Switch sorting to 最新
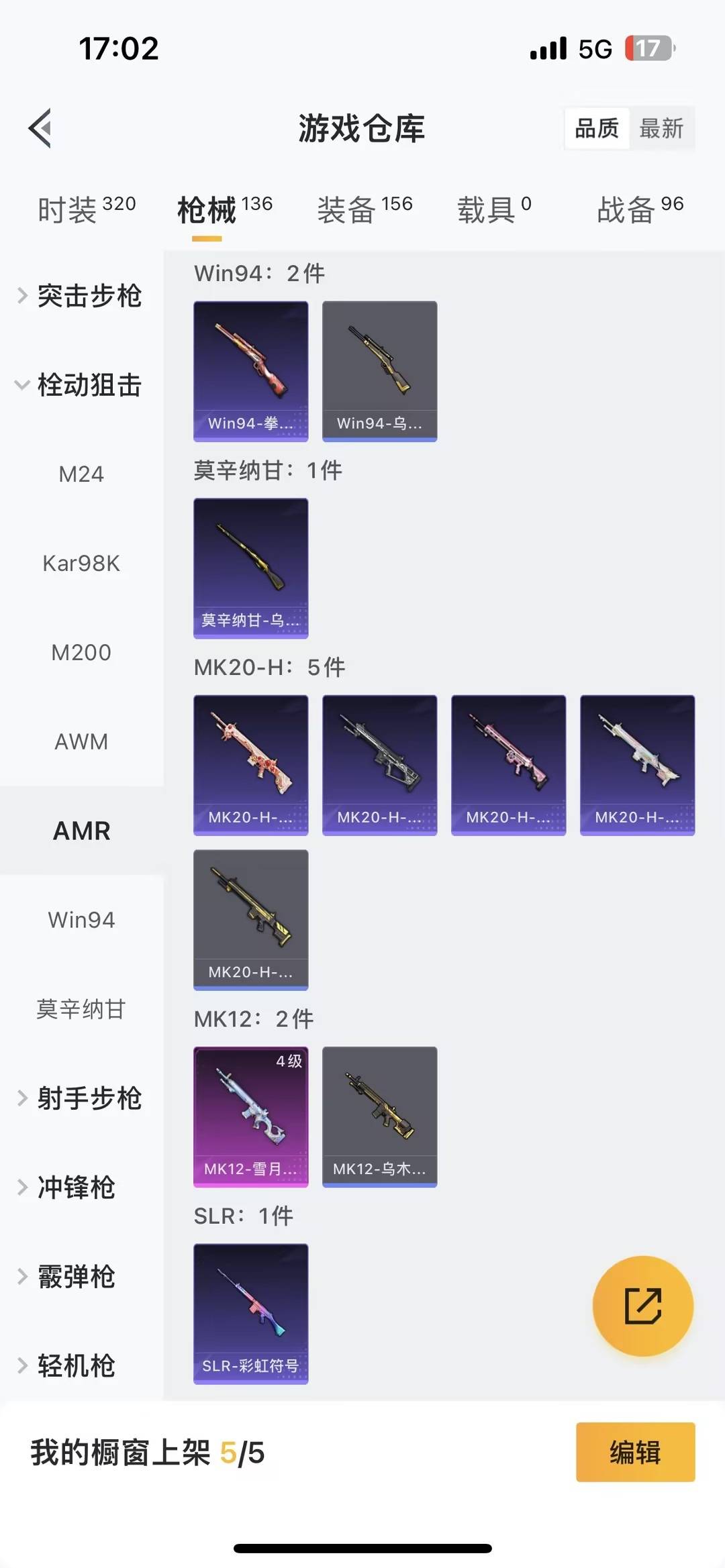 [x=663, y=128]
